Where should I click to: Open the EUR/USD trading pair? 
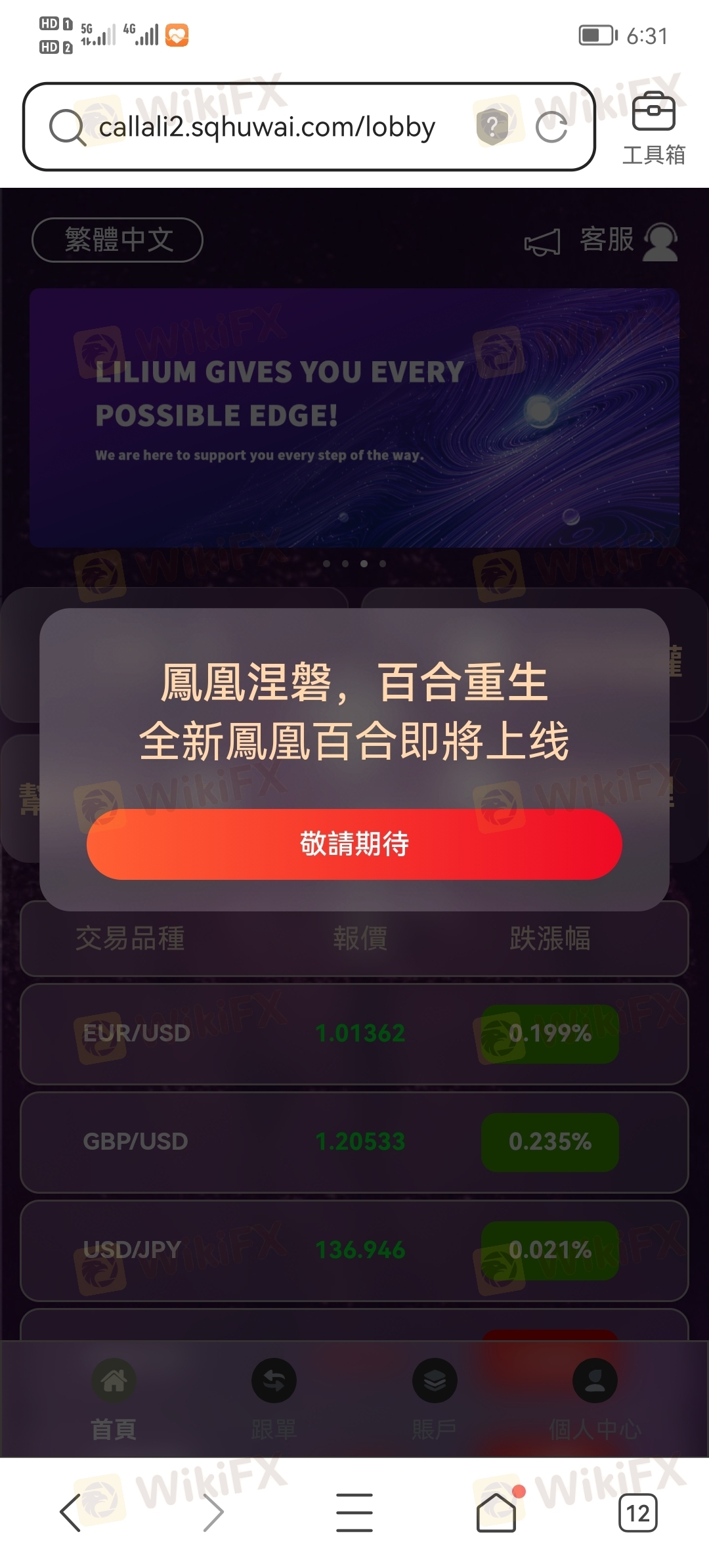click(x=354, y=1034)
